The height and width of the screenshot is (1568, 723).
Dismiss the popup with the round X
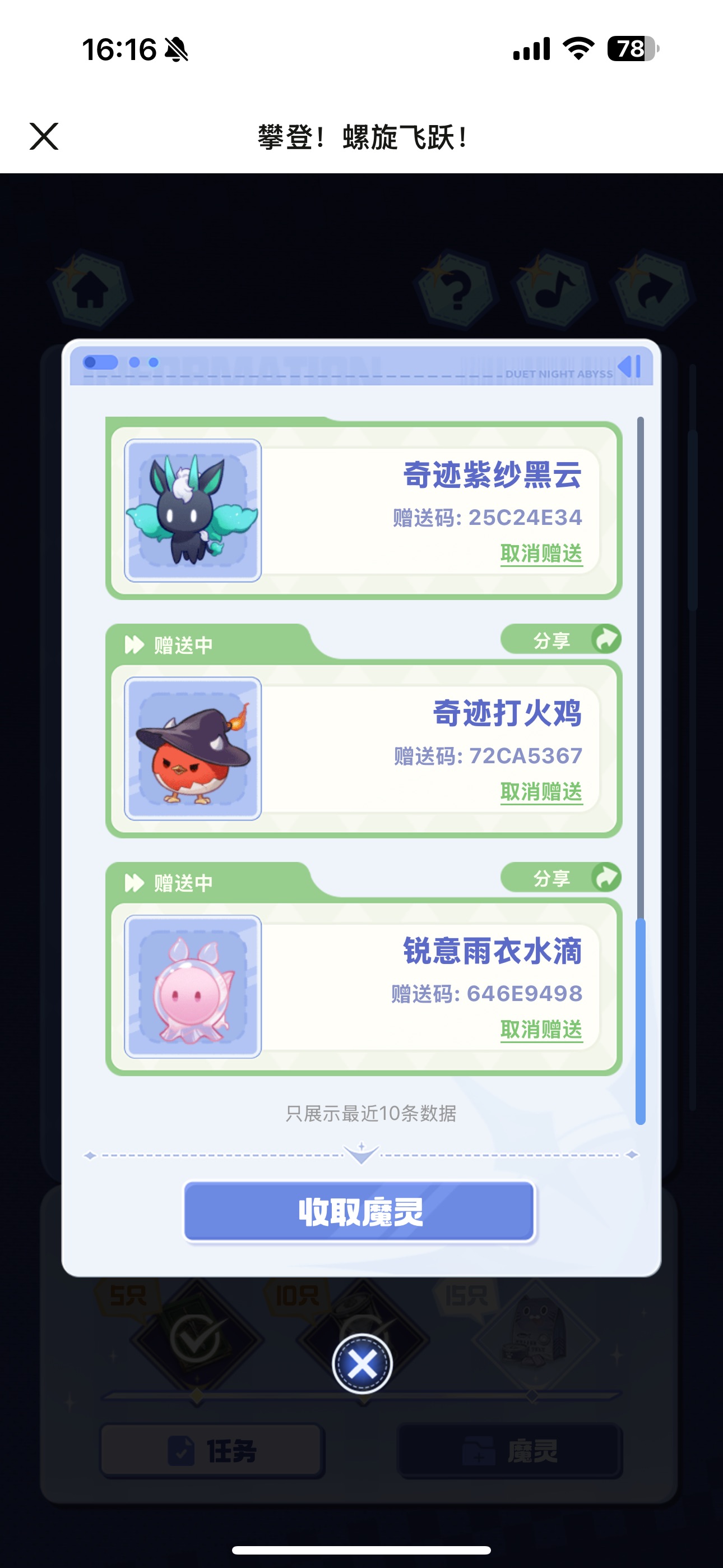tap(362, 1364)
